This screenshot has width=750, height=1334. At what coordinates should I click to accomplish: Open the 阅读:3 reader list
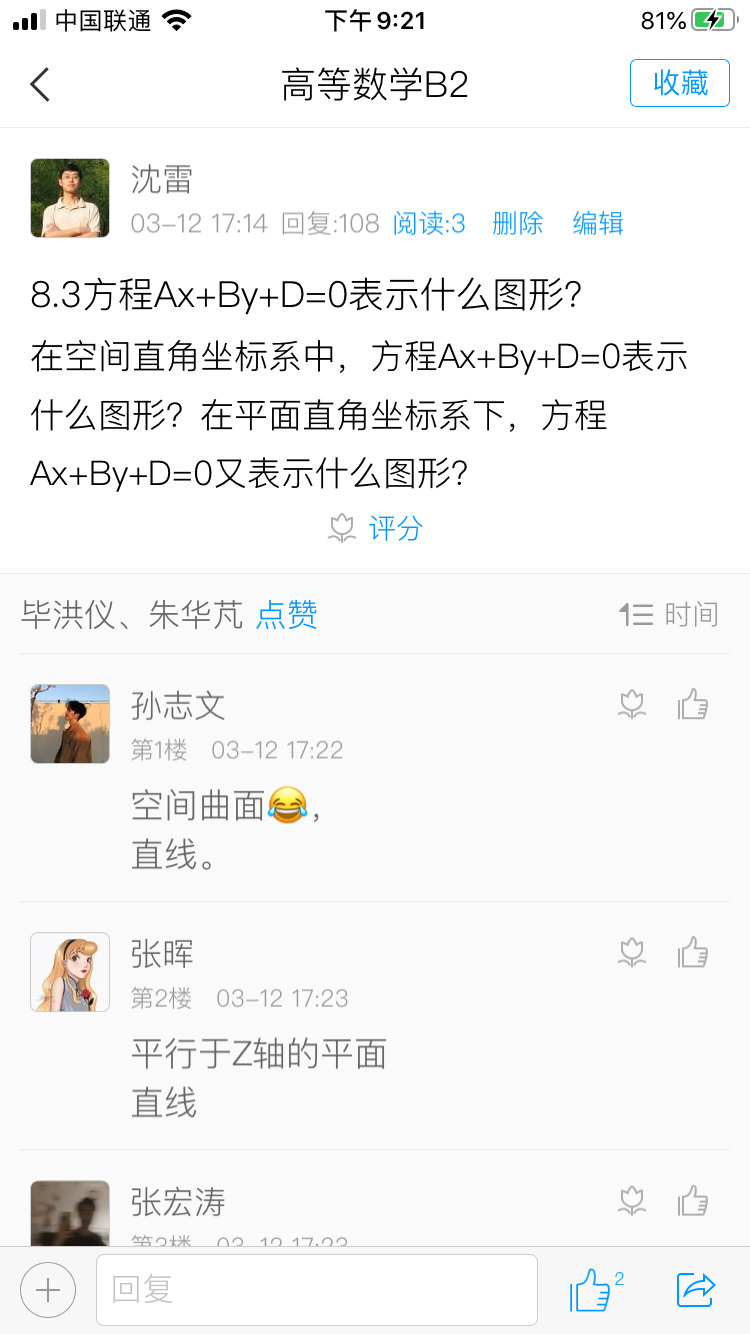(x=429, y=223)
